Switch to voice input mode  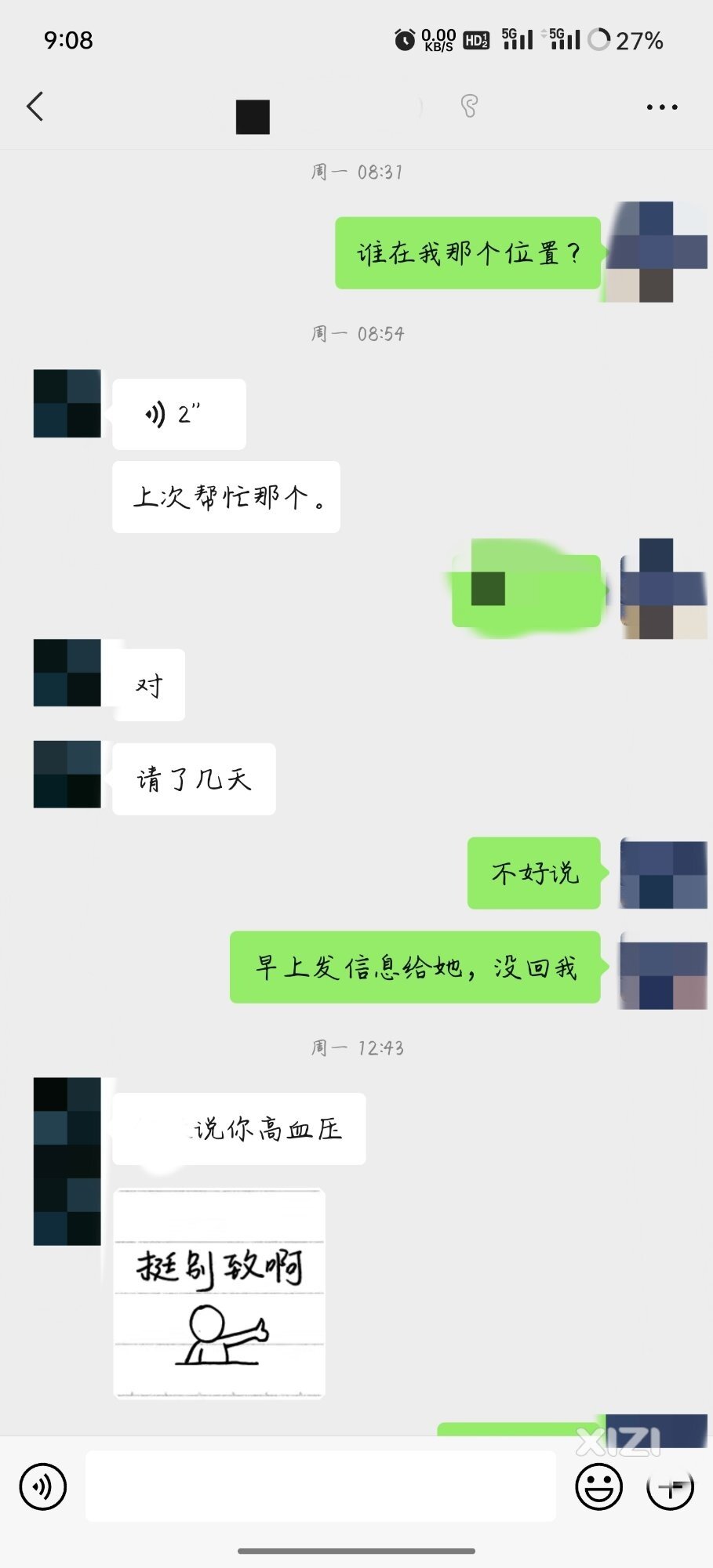coord(43,1486)
